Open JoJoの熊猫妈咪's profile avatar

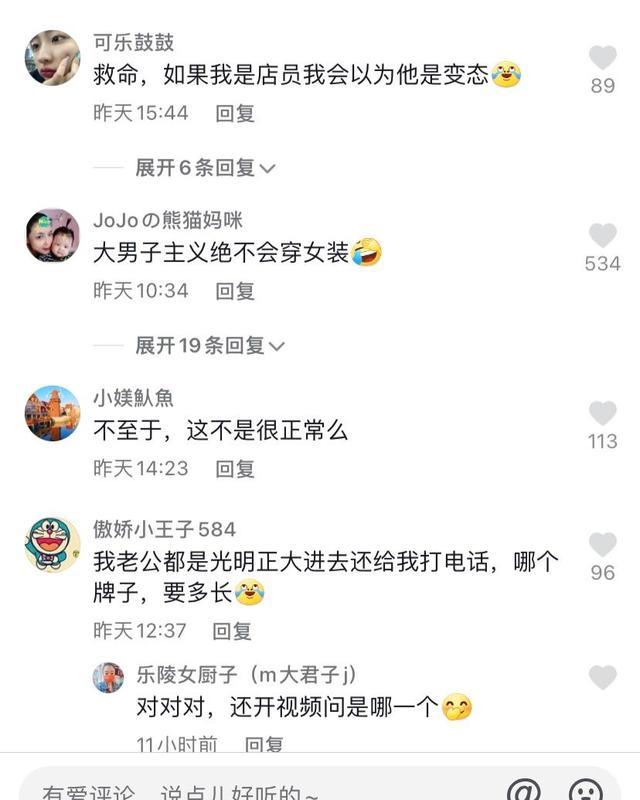pos(52,236)
